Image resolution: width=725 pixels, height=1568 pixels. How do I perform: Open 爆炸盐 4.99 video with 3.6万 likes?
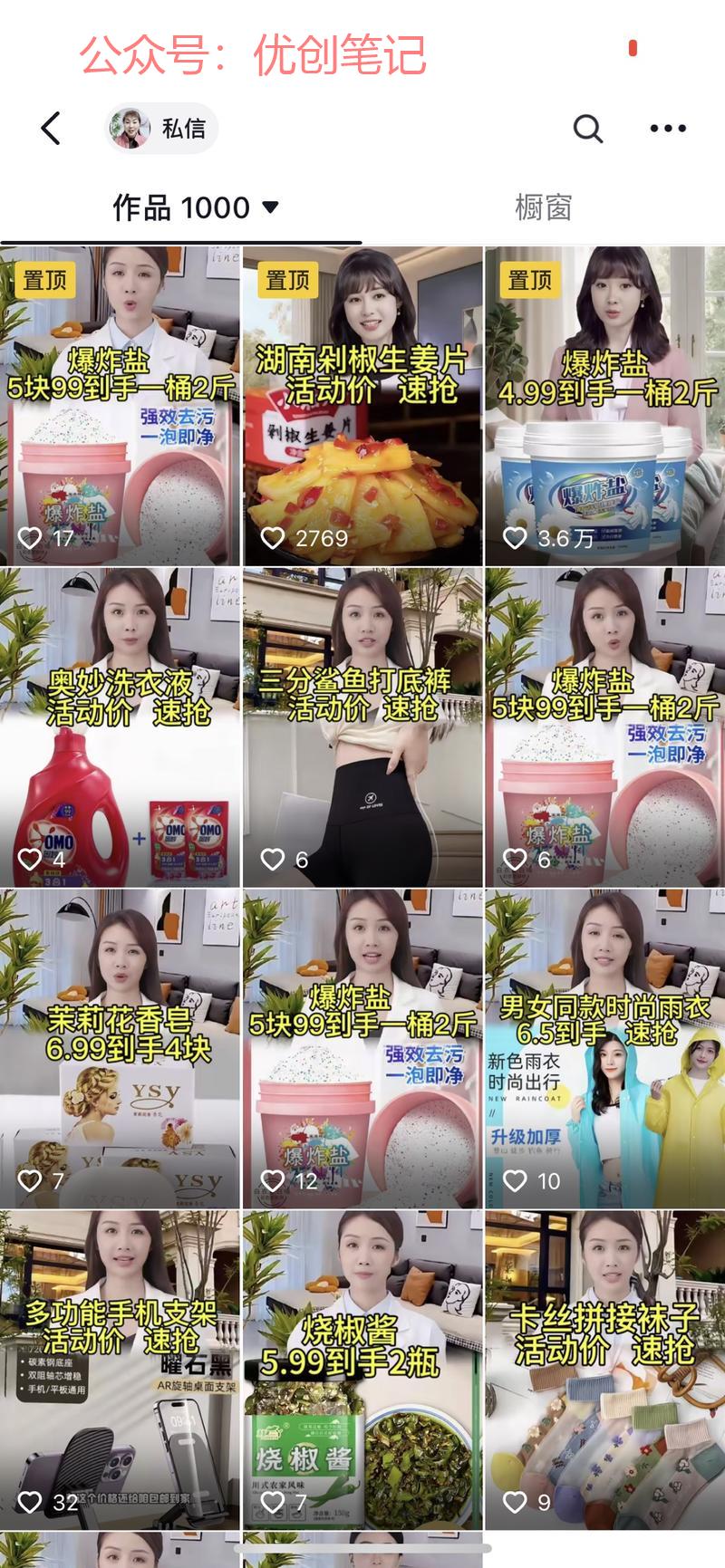tap(605, 408)
